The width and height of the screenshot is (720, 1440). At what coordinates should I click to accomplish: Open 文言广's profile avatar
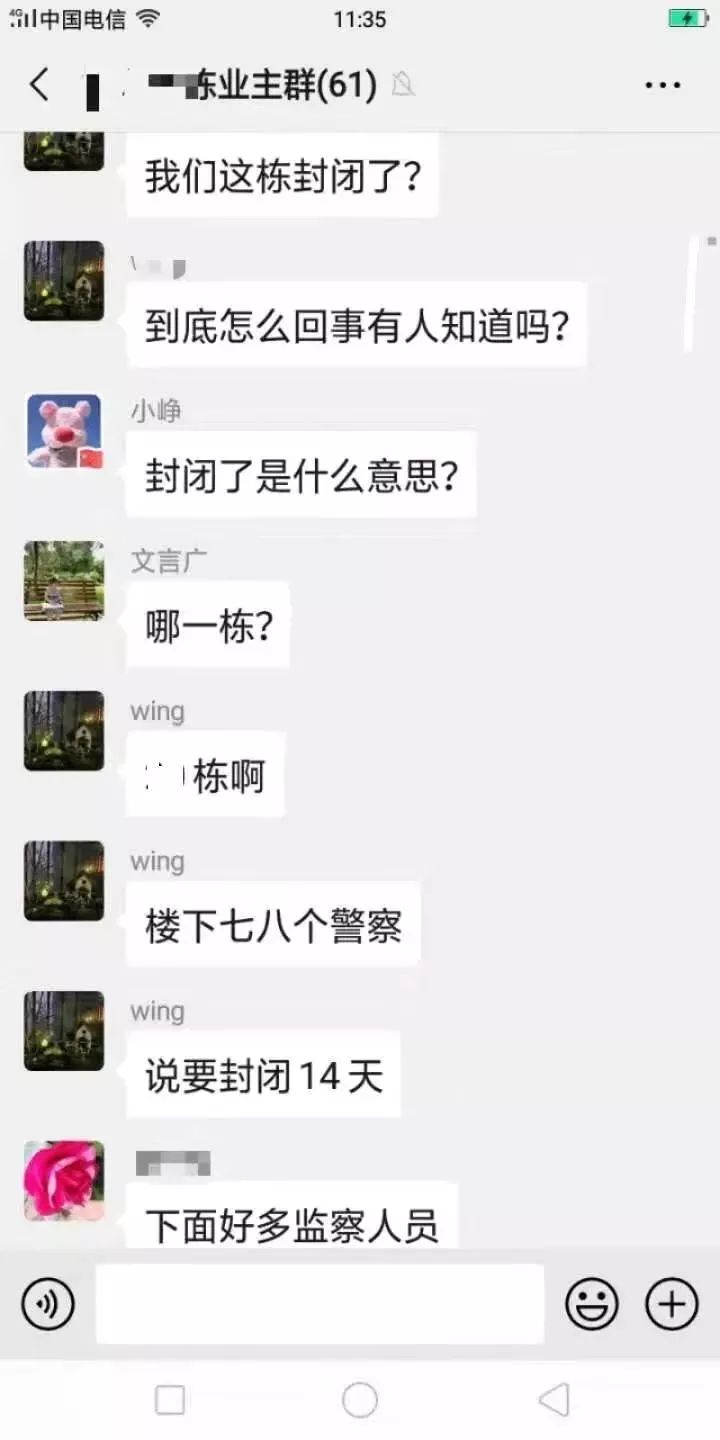64,581
